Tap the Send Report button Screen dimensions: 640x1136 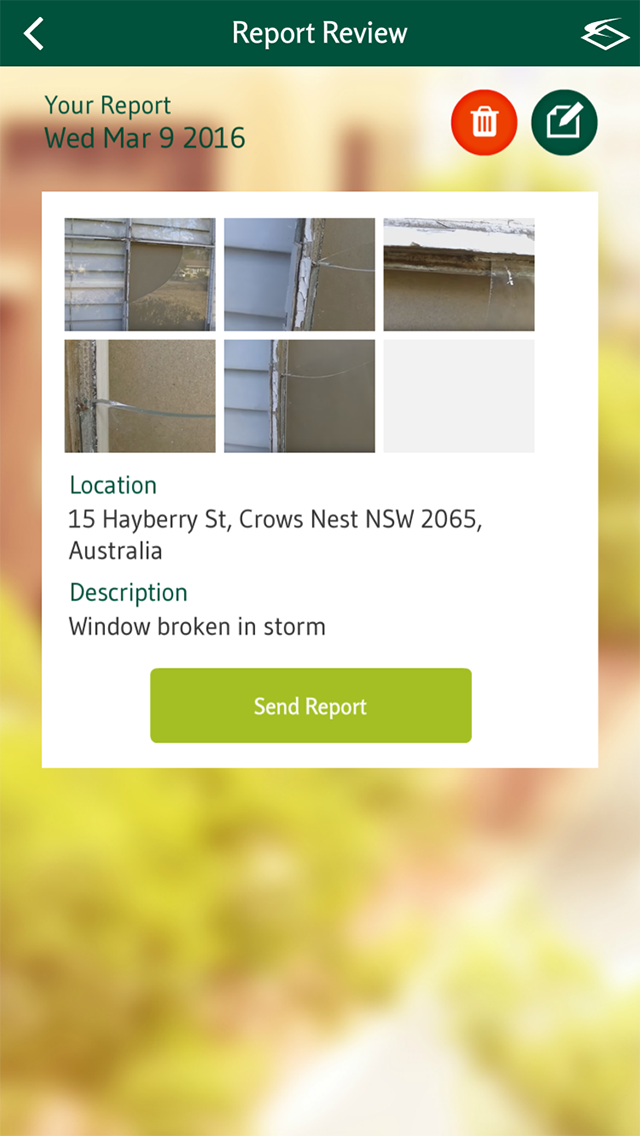310,706
